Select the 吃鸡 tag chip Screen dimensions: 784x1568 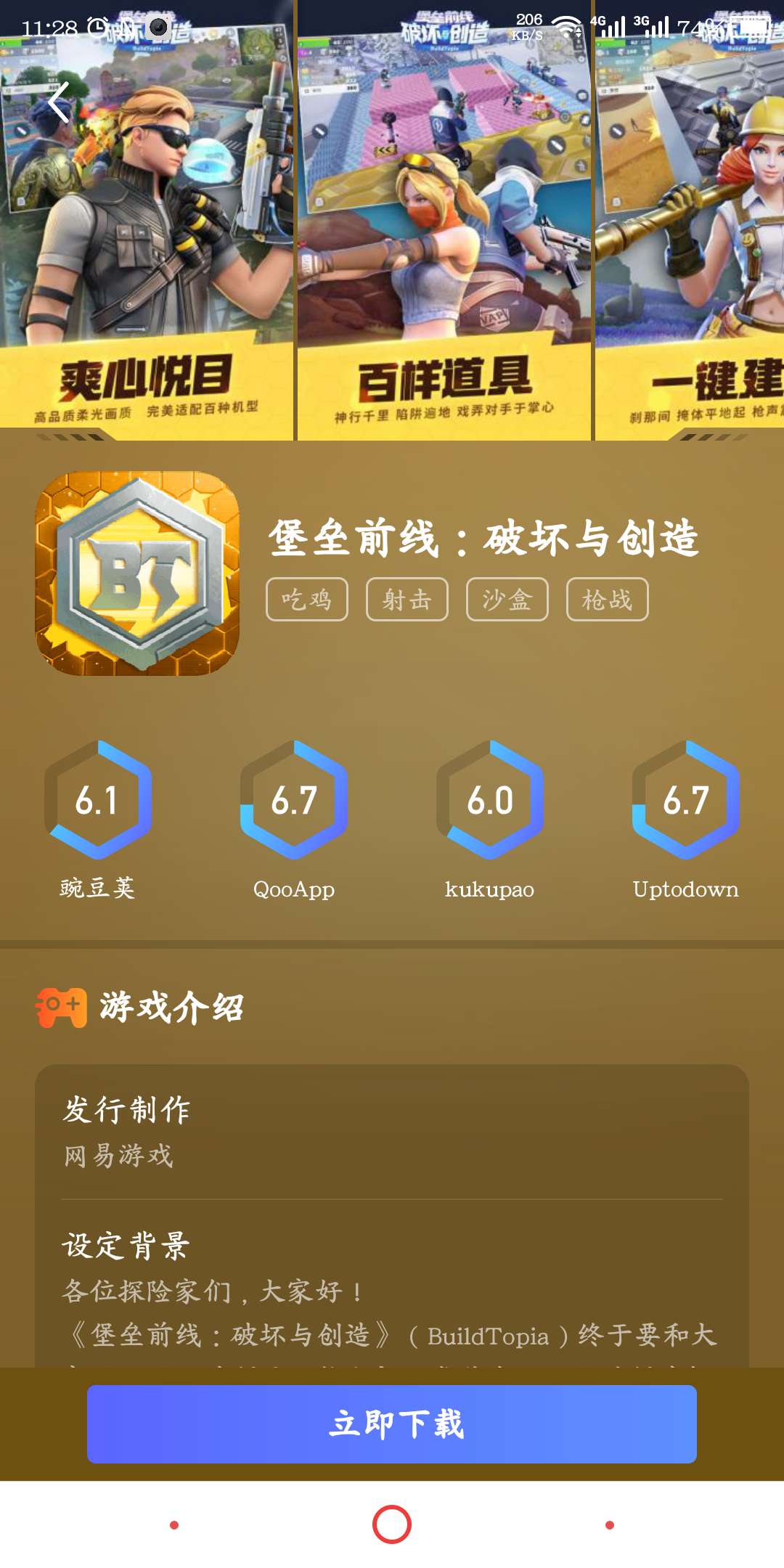click(x=306, y=600)
